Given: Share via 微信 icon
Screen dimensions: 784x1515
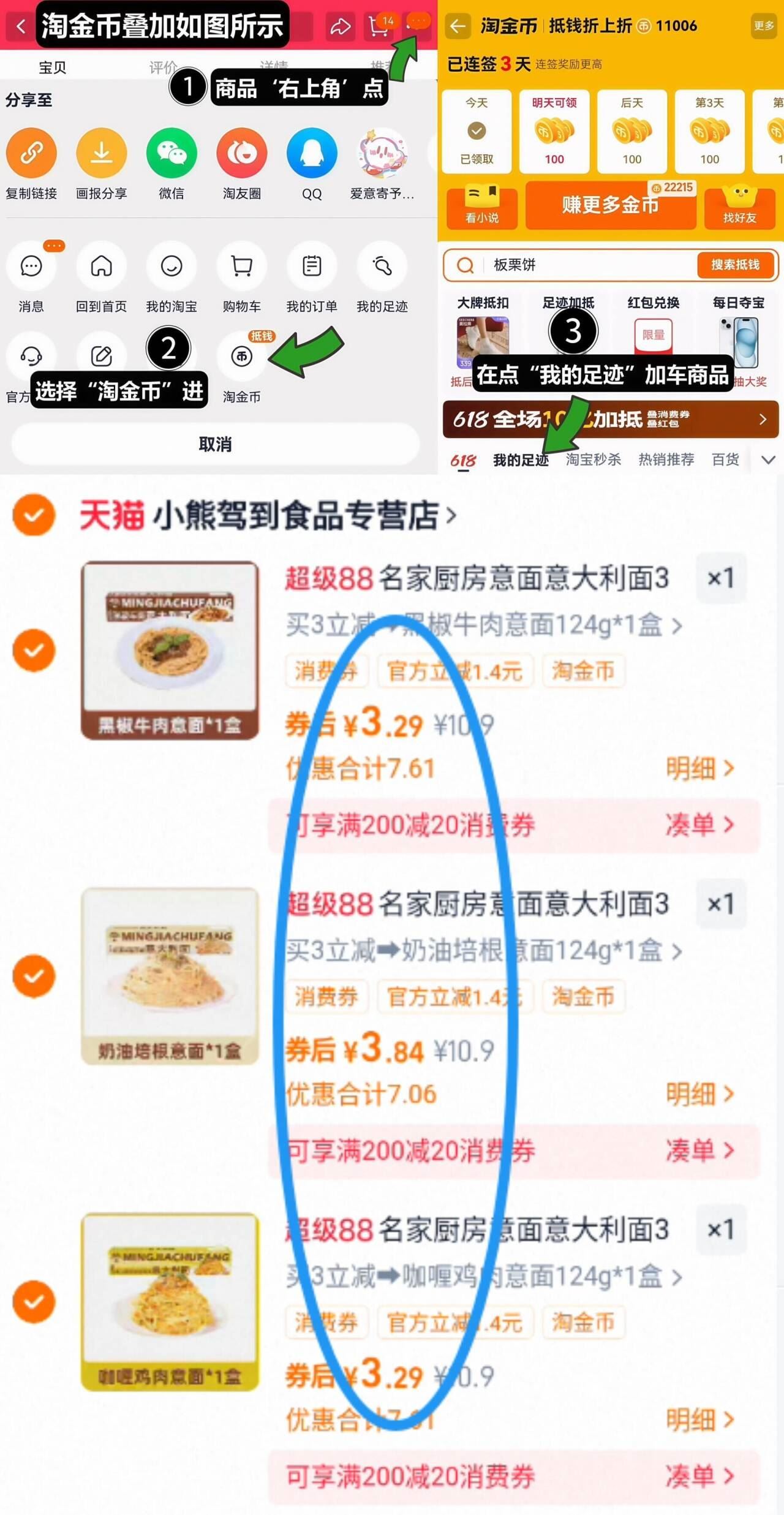Looking at the screenshot, I should (x=172, y=153).
